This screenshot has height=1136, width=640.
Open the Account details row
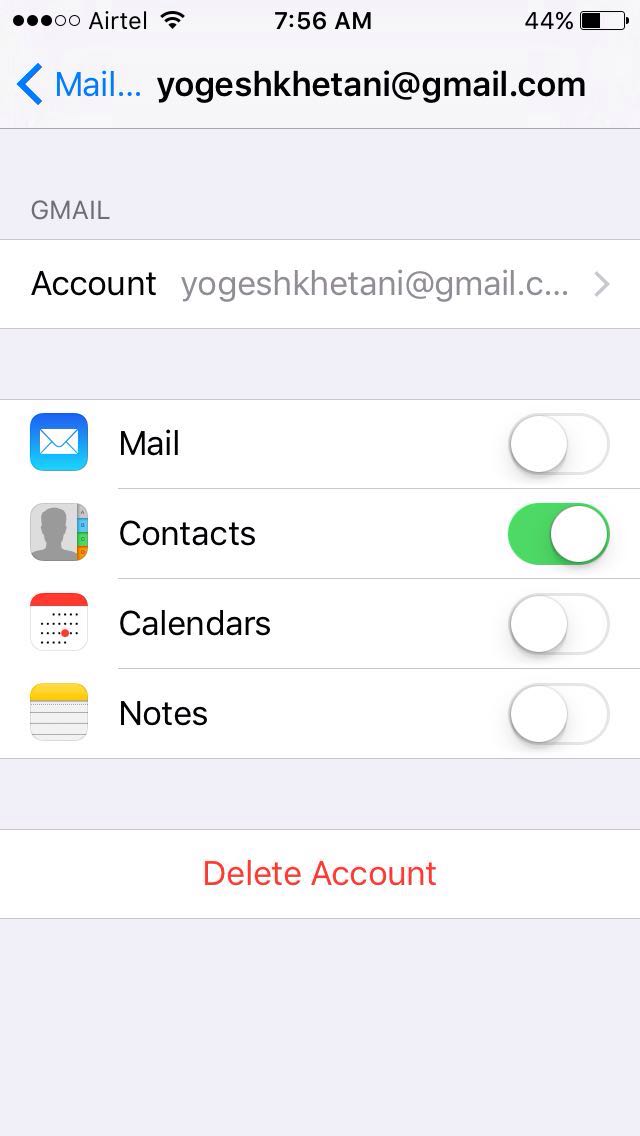click(x=320, y=284)
